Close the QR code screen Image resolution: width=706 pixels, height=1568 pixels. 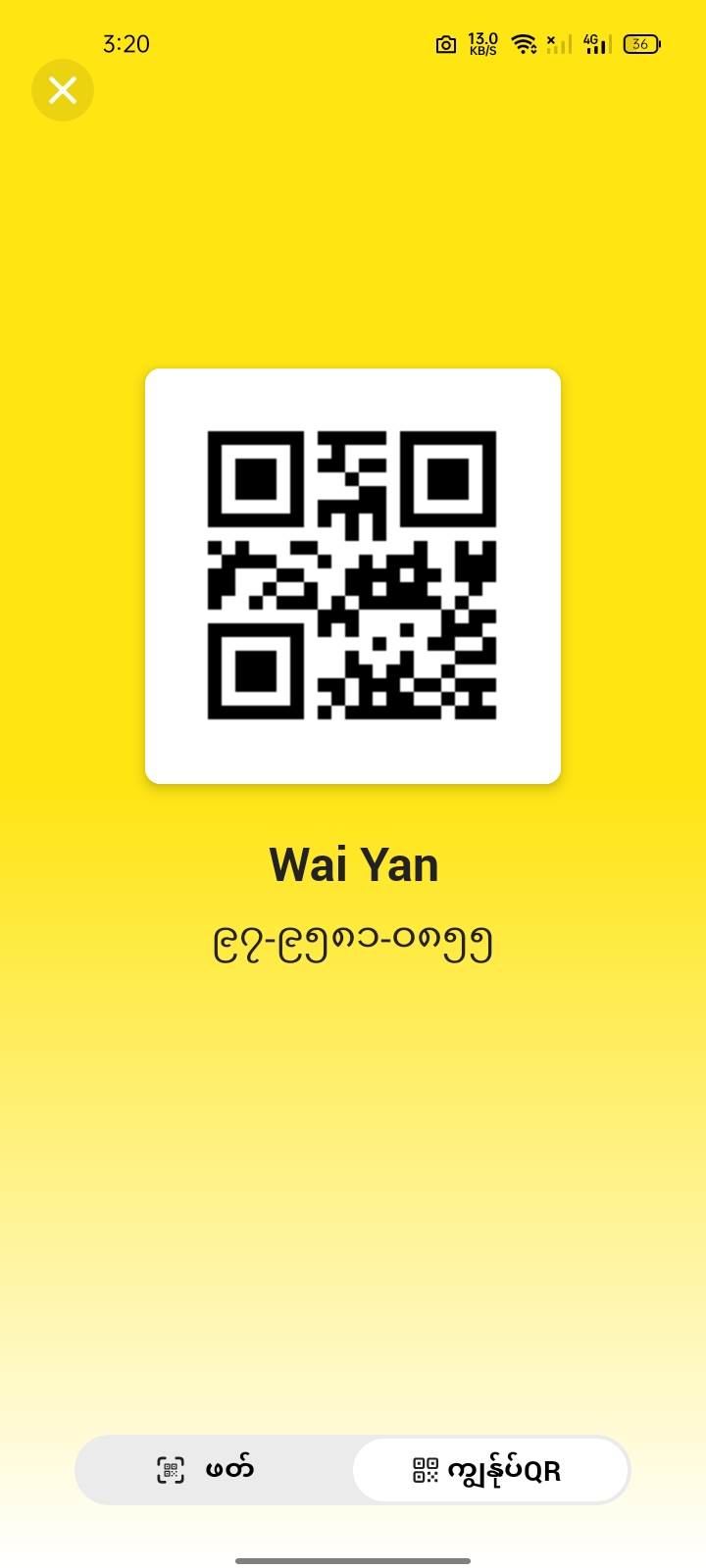point(63,90)
